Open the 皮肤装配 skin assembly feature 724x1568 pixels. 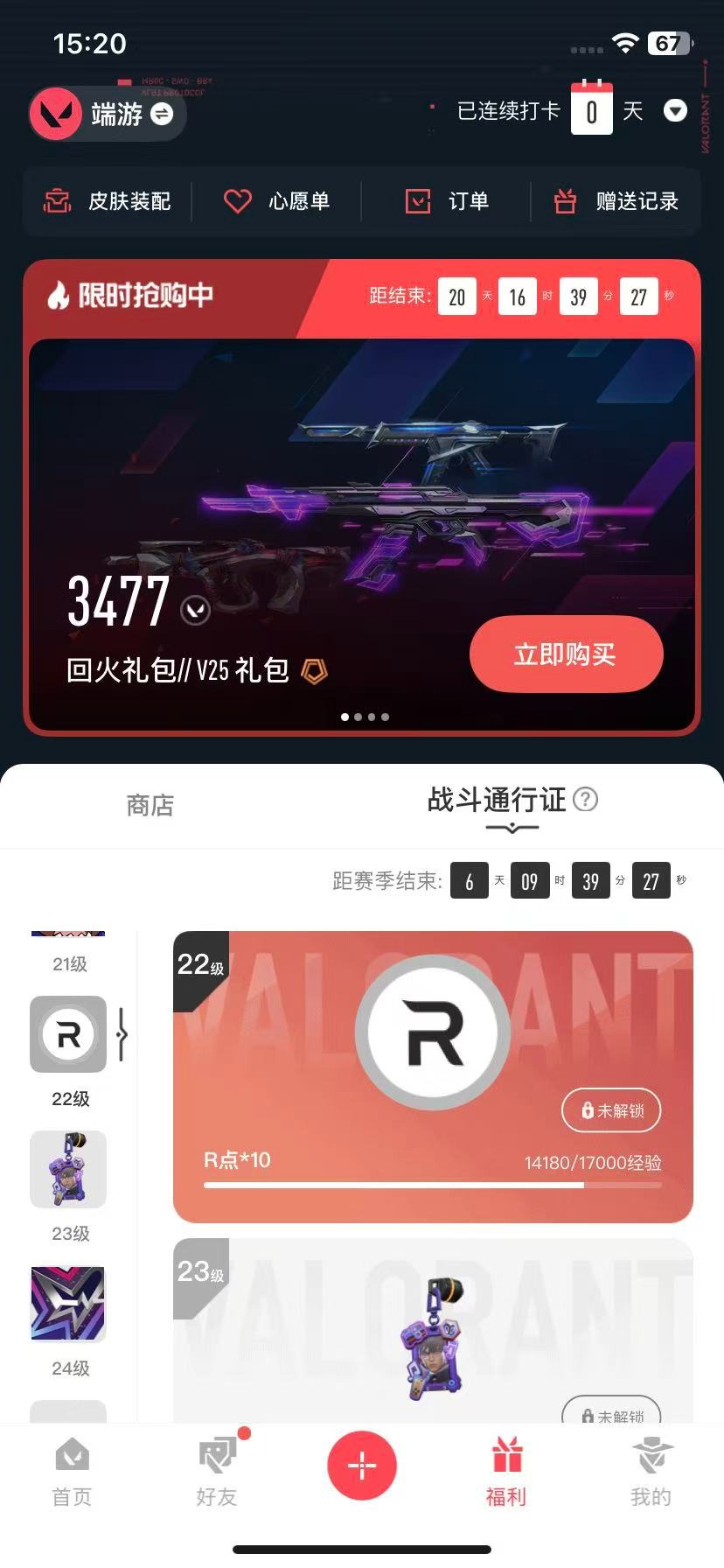point(108,201)
